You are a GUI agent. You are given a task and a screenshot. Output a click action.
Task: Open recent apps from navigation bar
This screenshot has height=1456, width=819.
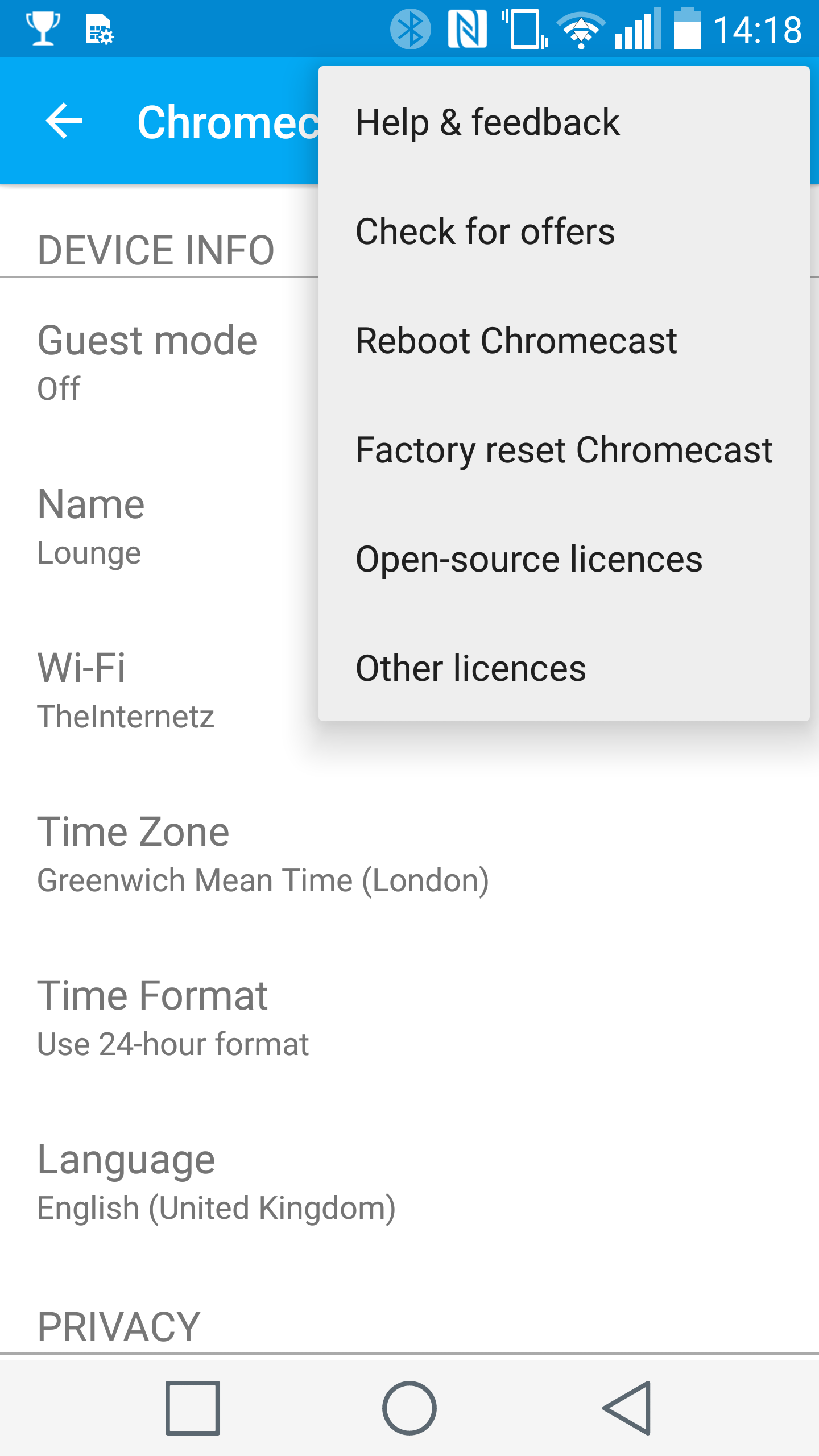pos(193,1408)
